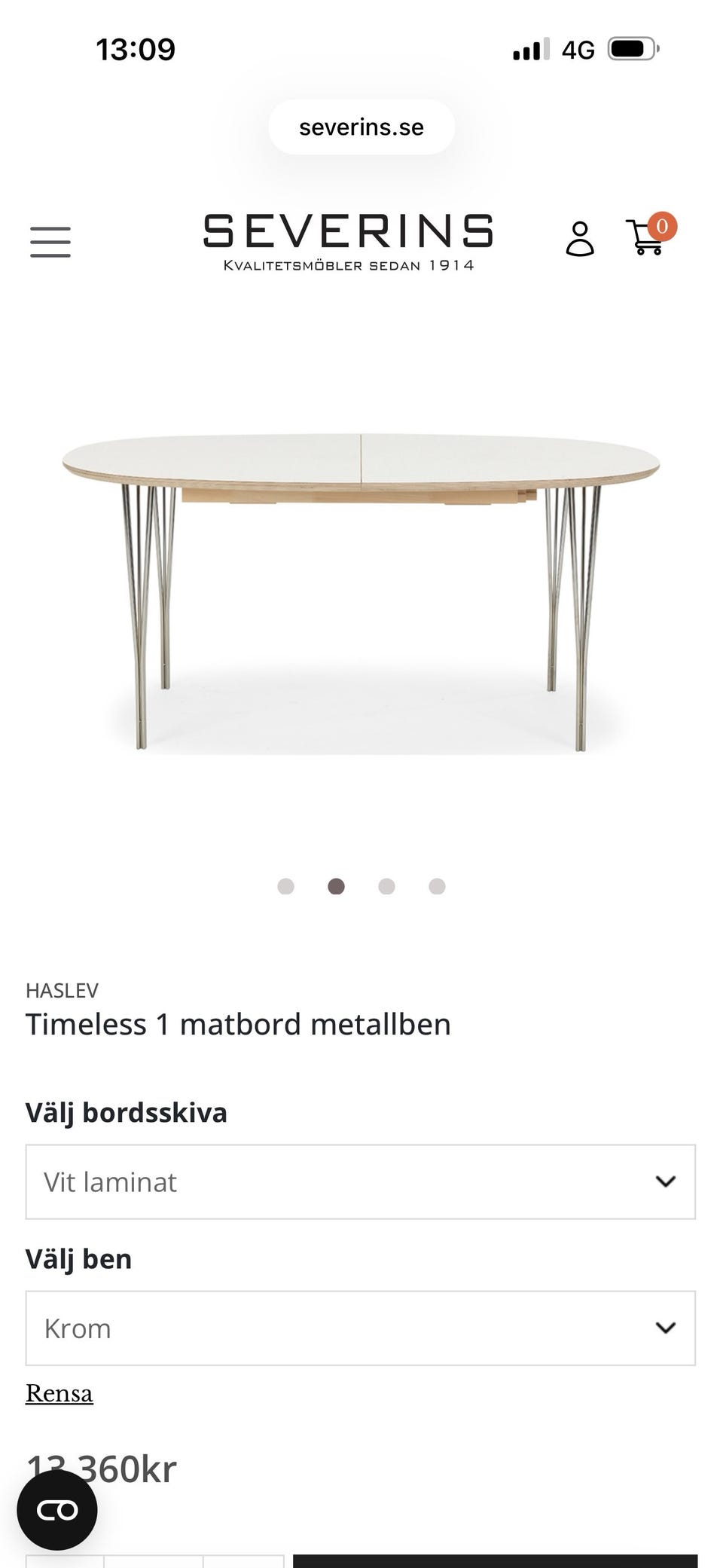The width and height of the screenshot is (723, 1568).
Task: Select the third carousel dot indicator
Action: [x=386, y=887]
